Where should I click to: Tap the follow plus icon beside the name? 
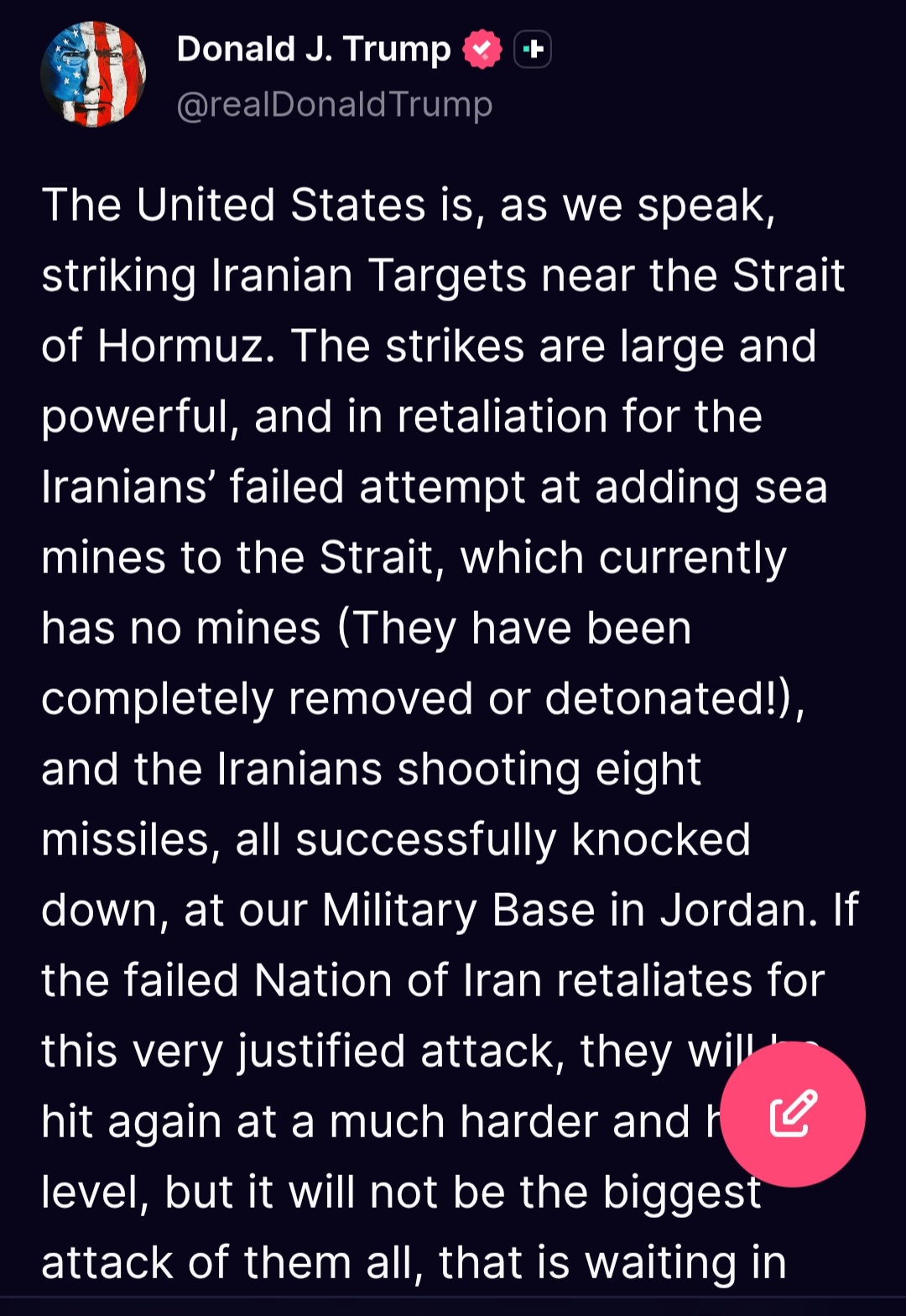[532, 50]
